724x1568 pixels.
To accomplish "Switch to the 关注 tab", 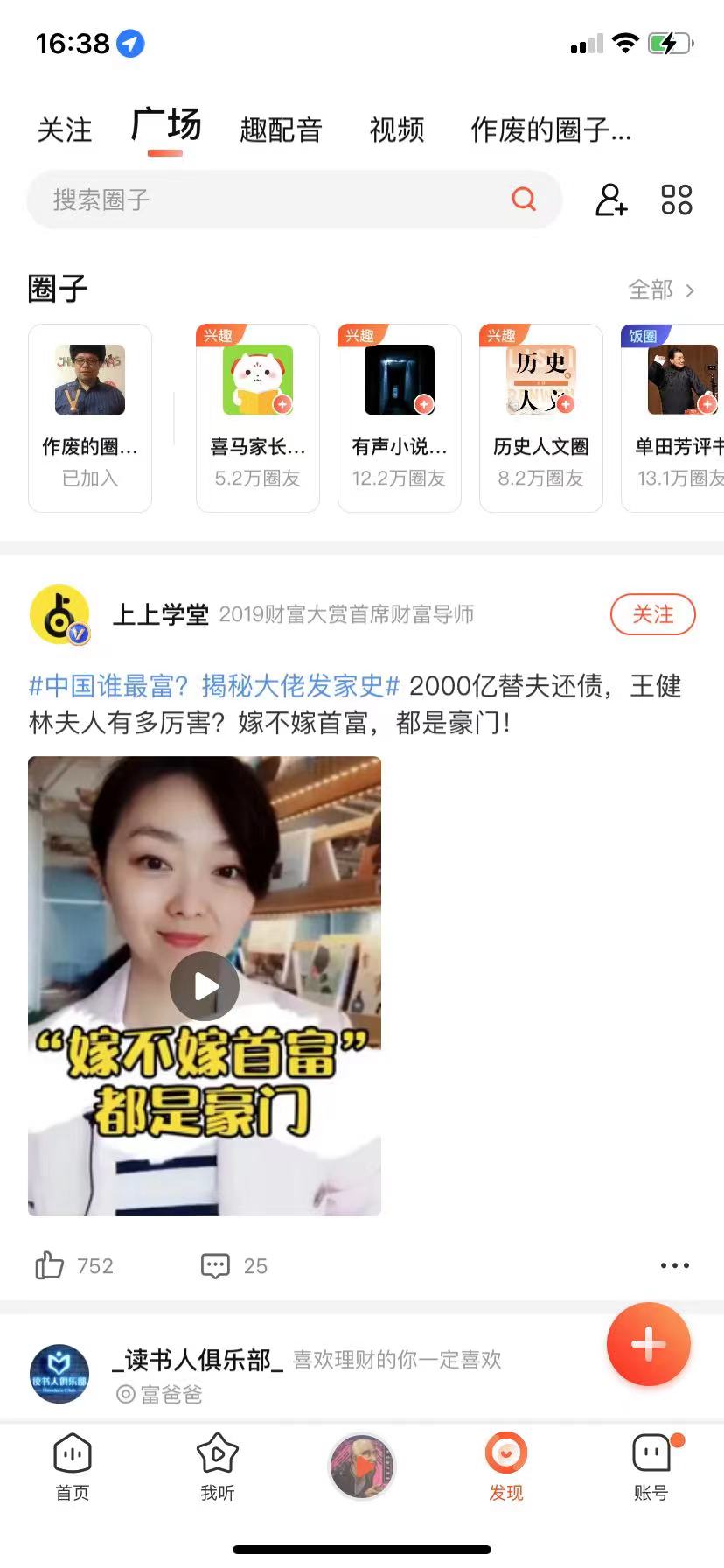I will (x=64, y=130).
